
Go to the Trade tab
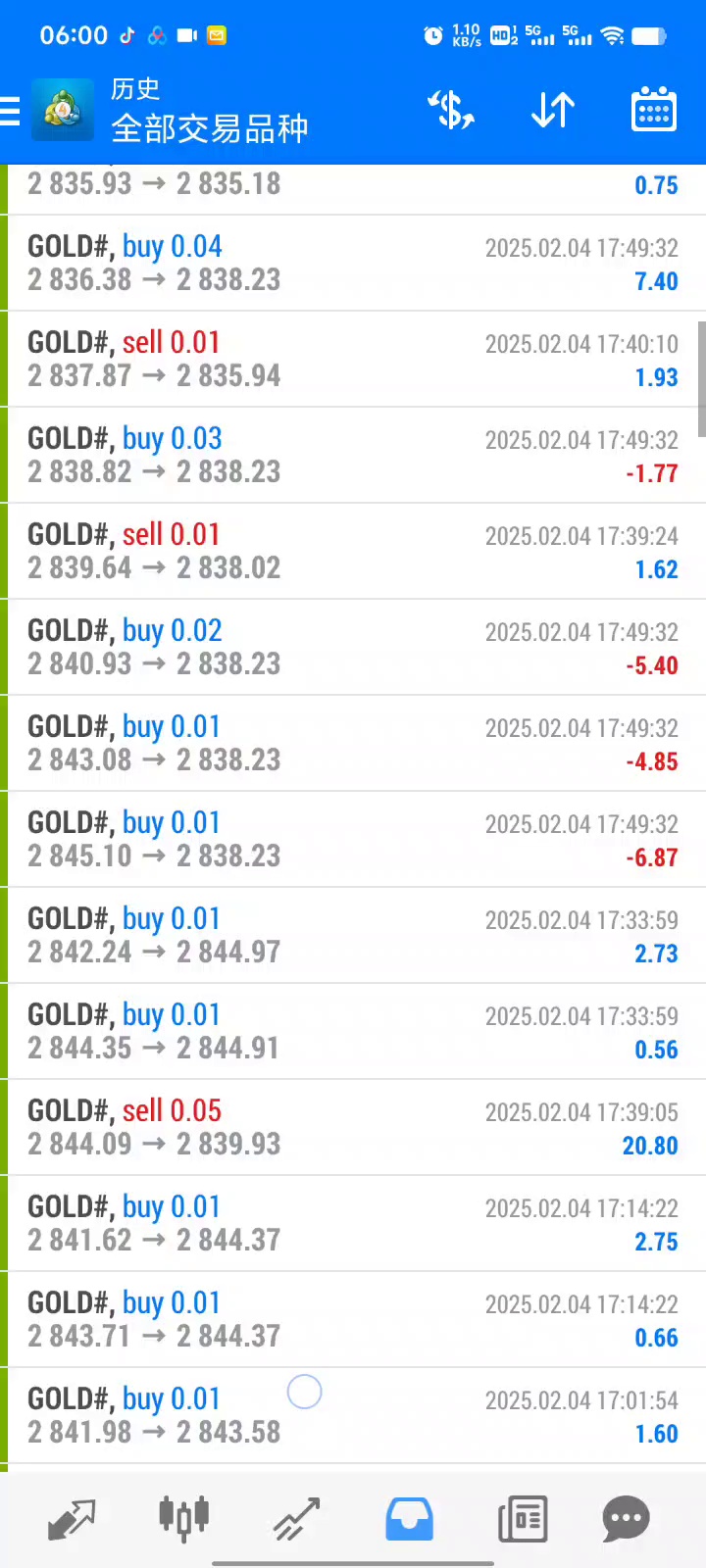point(296,1519)
